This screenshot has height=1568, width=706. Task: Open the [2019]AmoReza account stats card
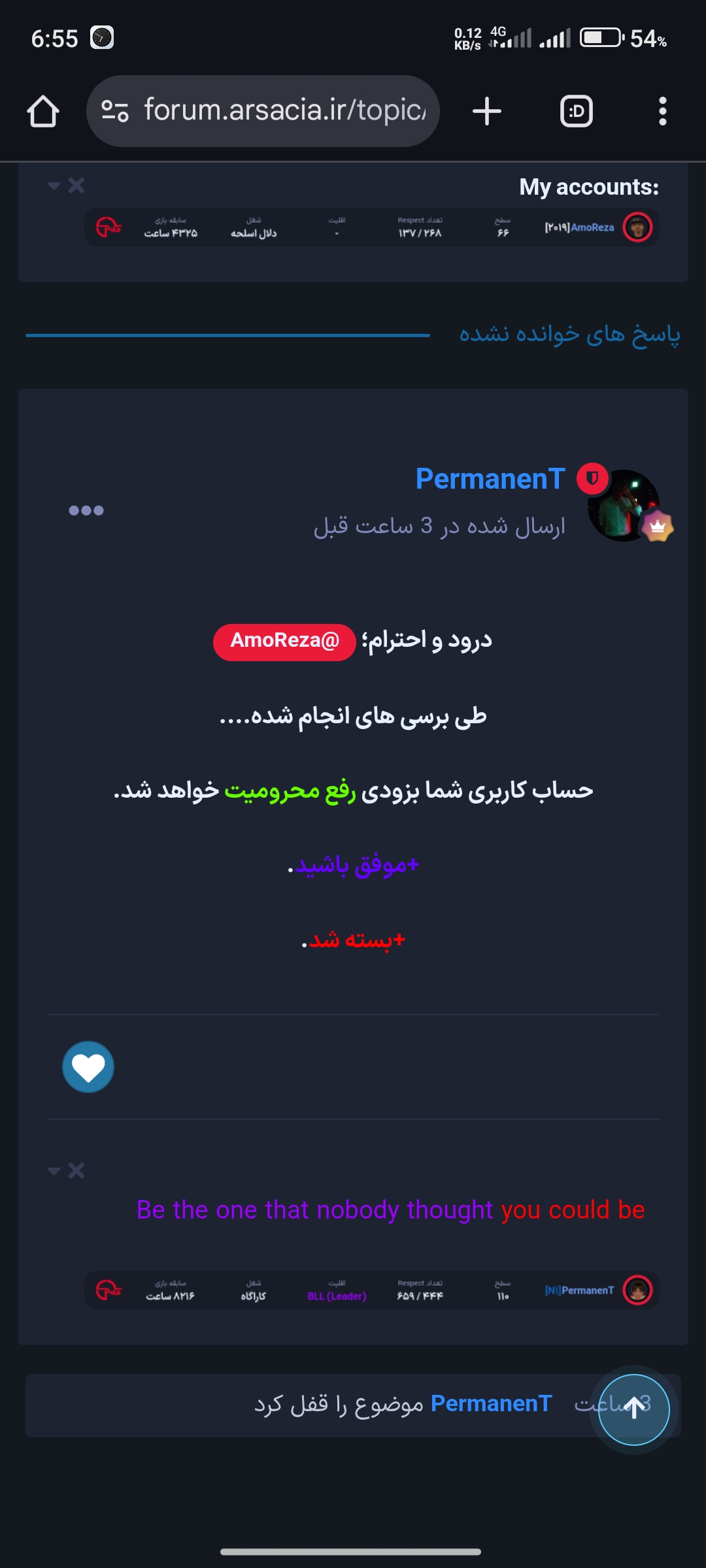point(371,227)
